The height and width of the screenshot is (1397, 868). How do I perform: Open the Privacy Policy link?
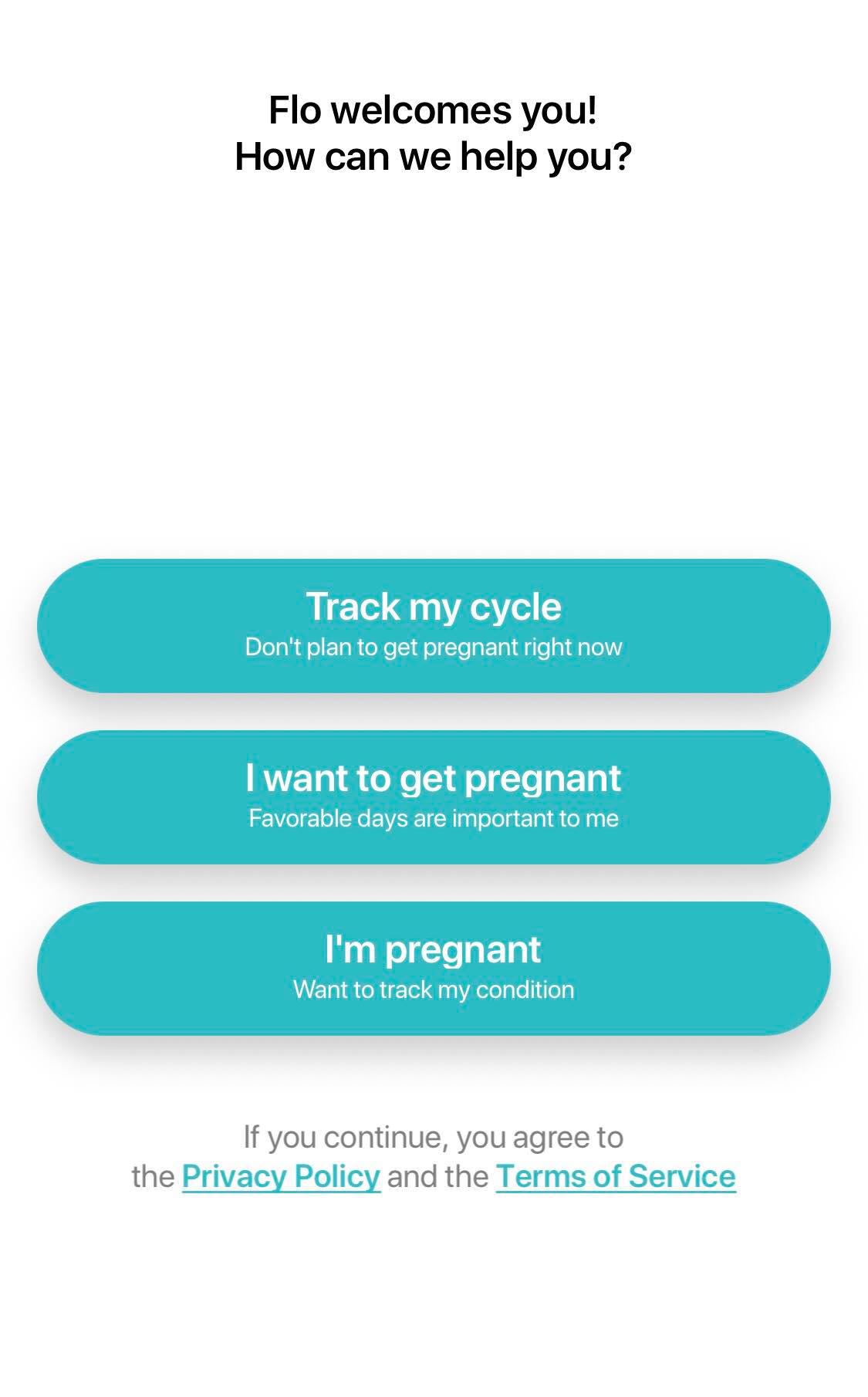[x=281, y=1176]
